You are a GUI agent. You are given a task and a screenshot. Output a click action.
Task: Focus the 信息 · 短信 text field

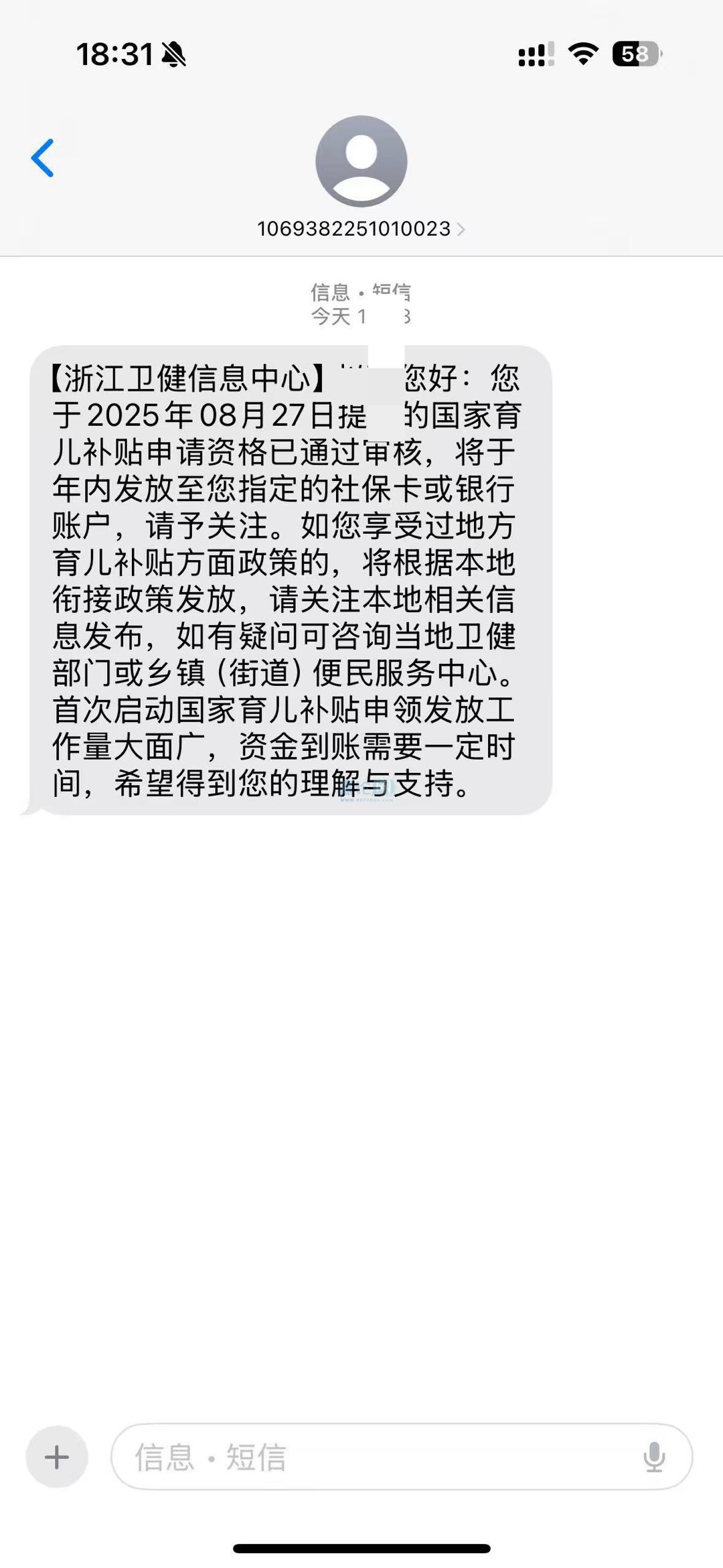[375, 1457]
